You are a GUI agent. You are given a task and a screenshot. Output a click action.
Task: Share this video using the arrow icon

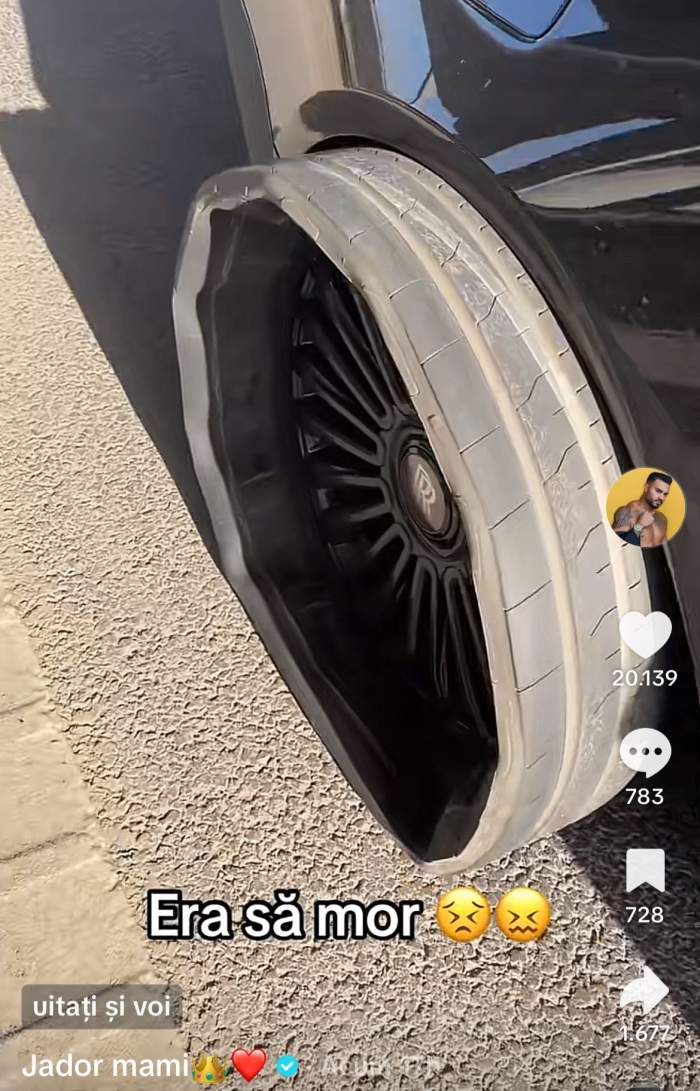[645, 989]
